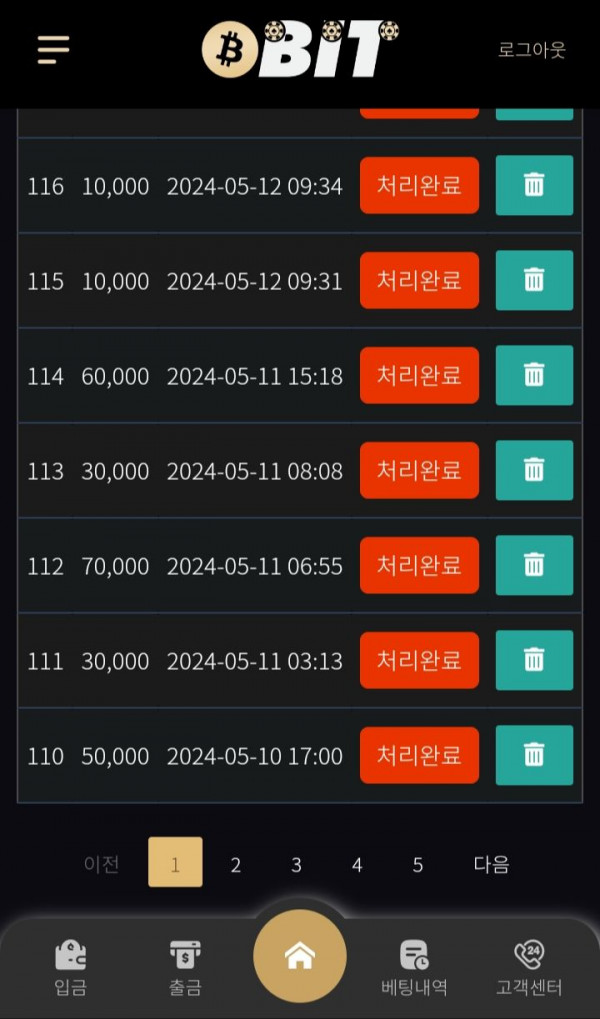600x1019 pixels.
Task: Open 베팅내역 betting history
Action: (413, 968)
